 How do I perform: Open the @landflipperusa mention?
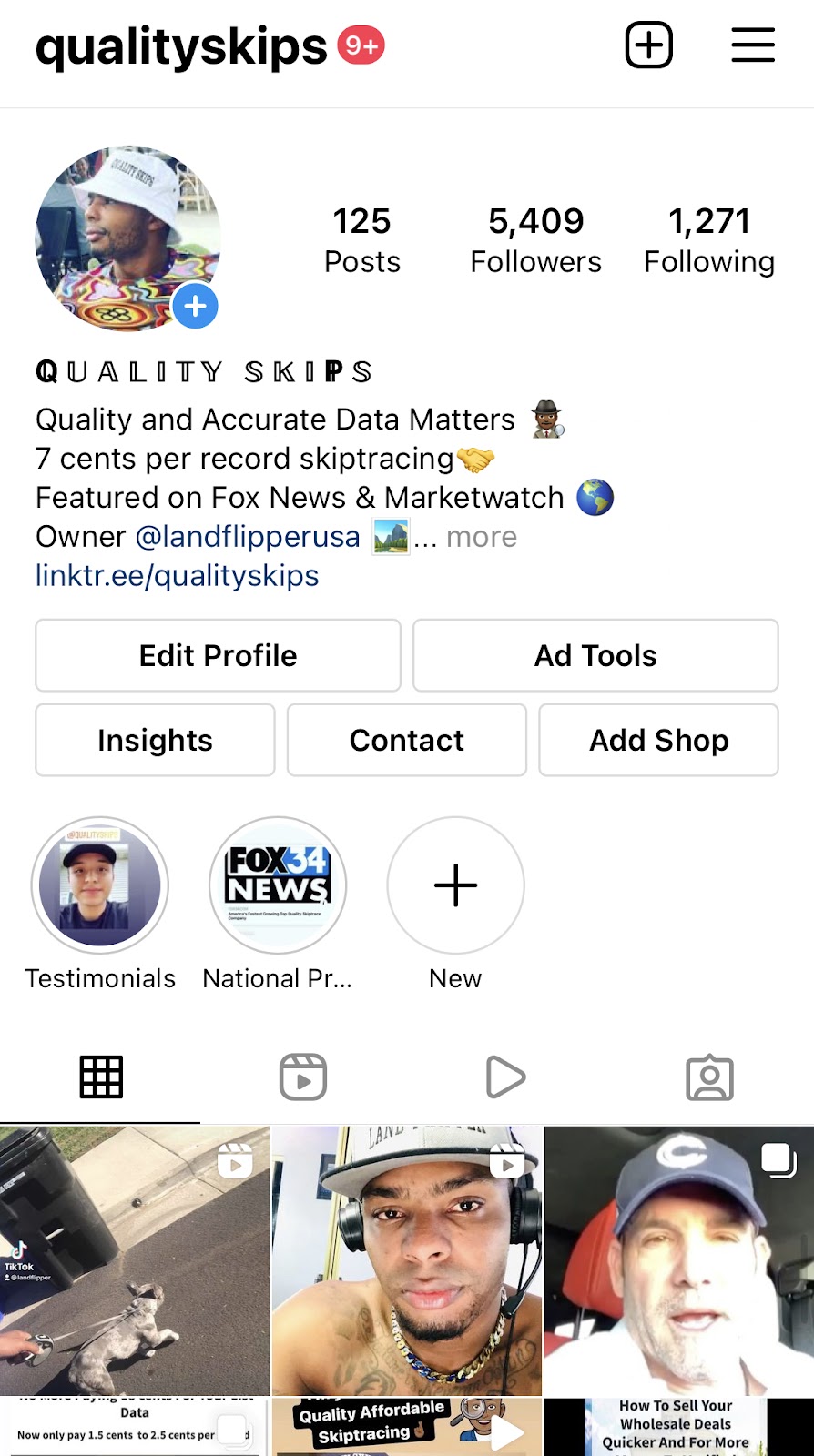[x=248, y=537]
